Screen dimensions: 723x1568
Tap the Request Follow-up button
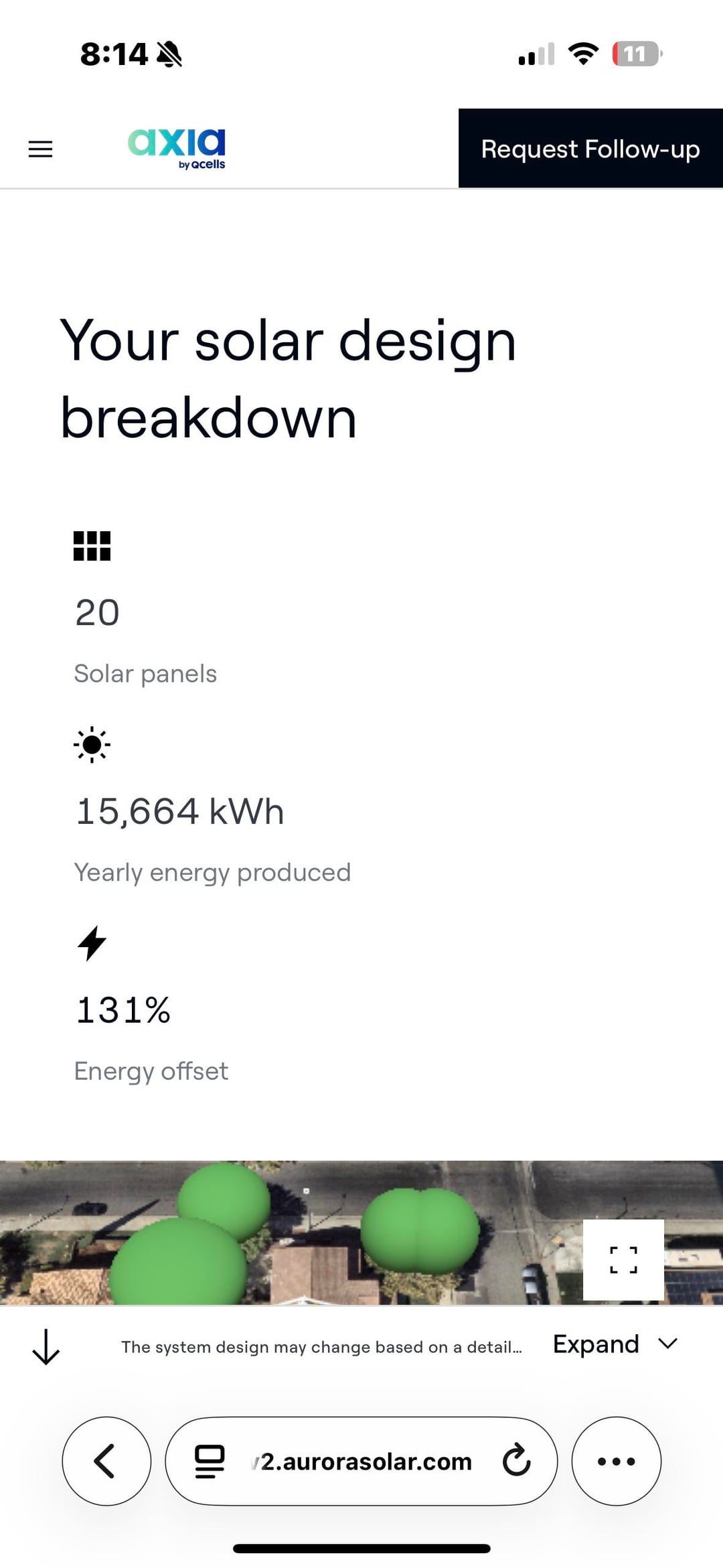pos(590,149)
